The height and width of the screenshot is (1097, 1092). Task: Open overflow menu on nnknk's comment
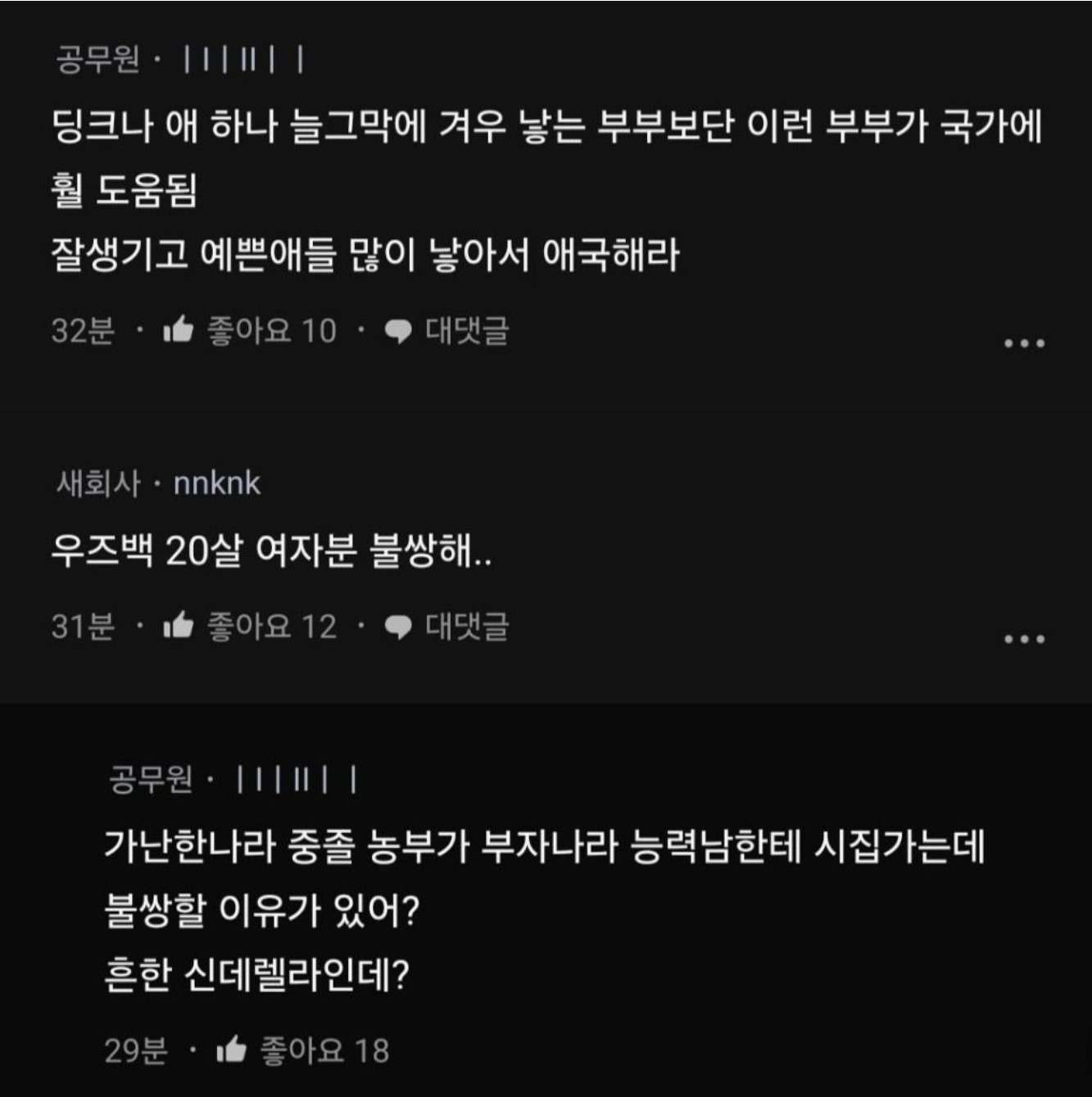pyautogui.click(x=1024, y=639)
